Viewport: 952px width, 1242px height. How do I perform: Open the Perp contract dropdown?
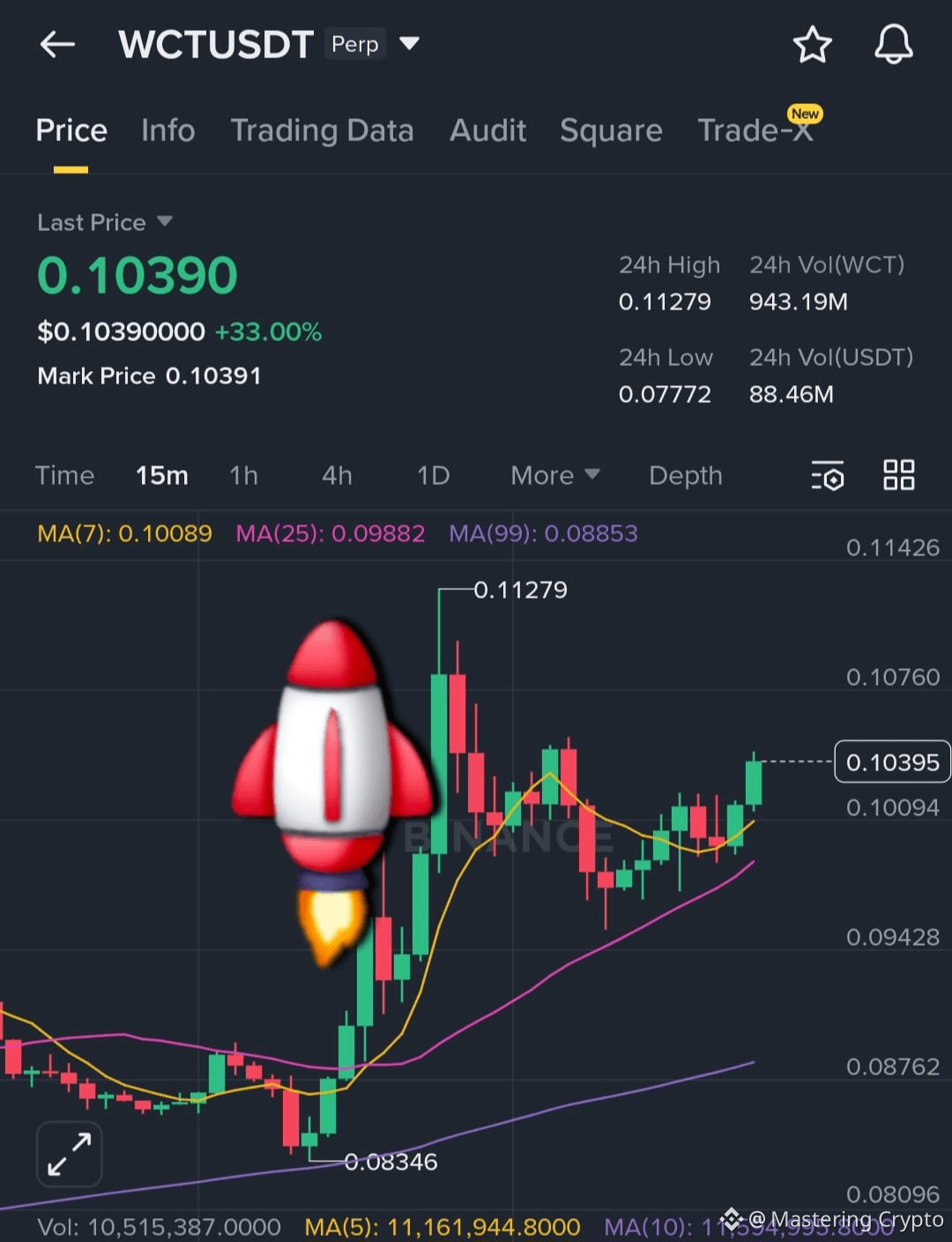pos(411,42)
